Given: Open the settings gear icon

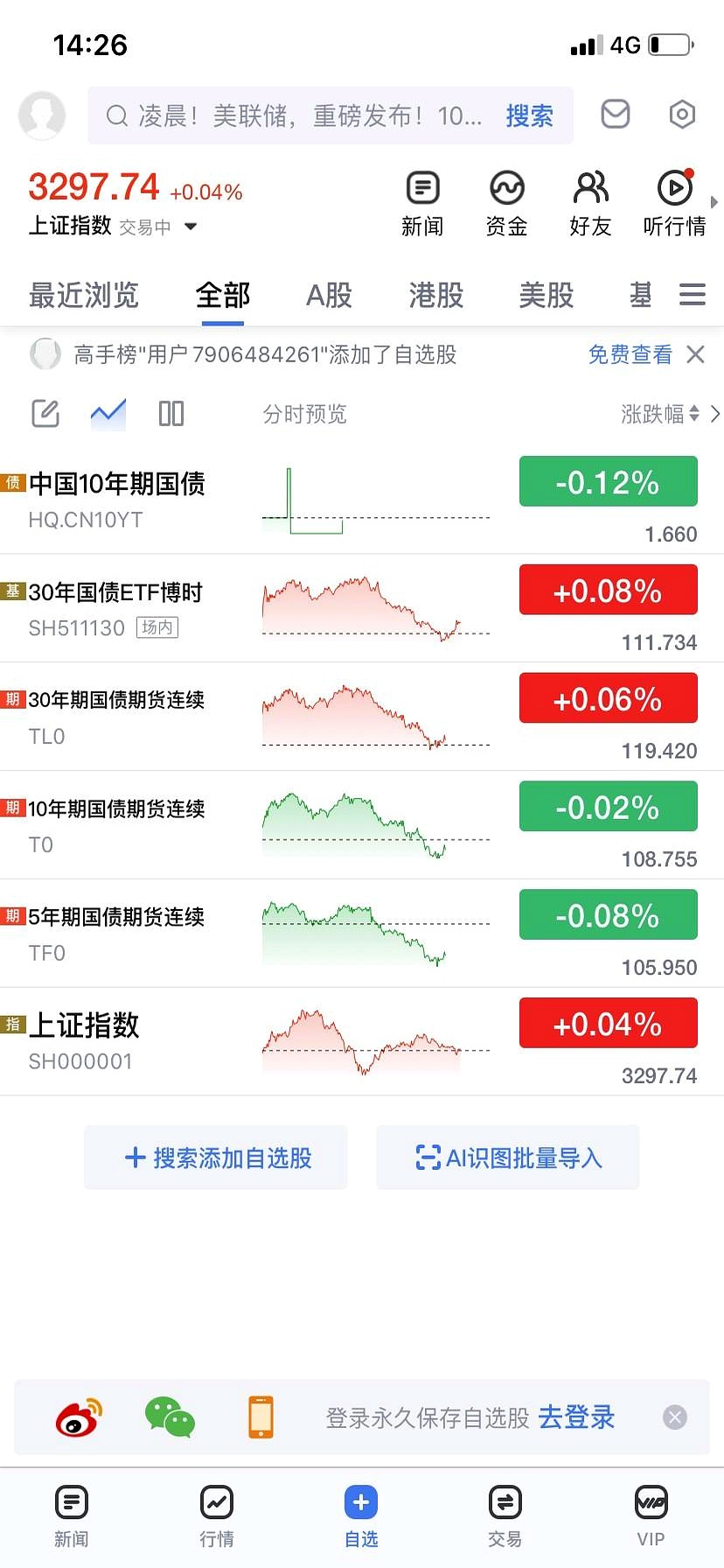Looking at the screenshot, I should coord(682,115).
